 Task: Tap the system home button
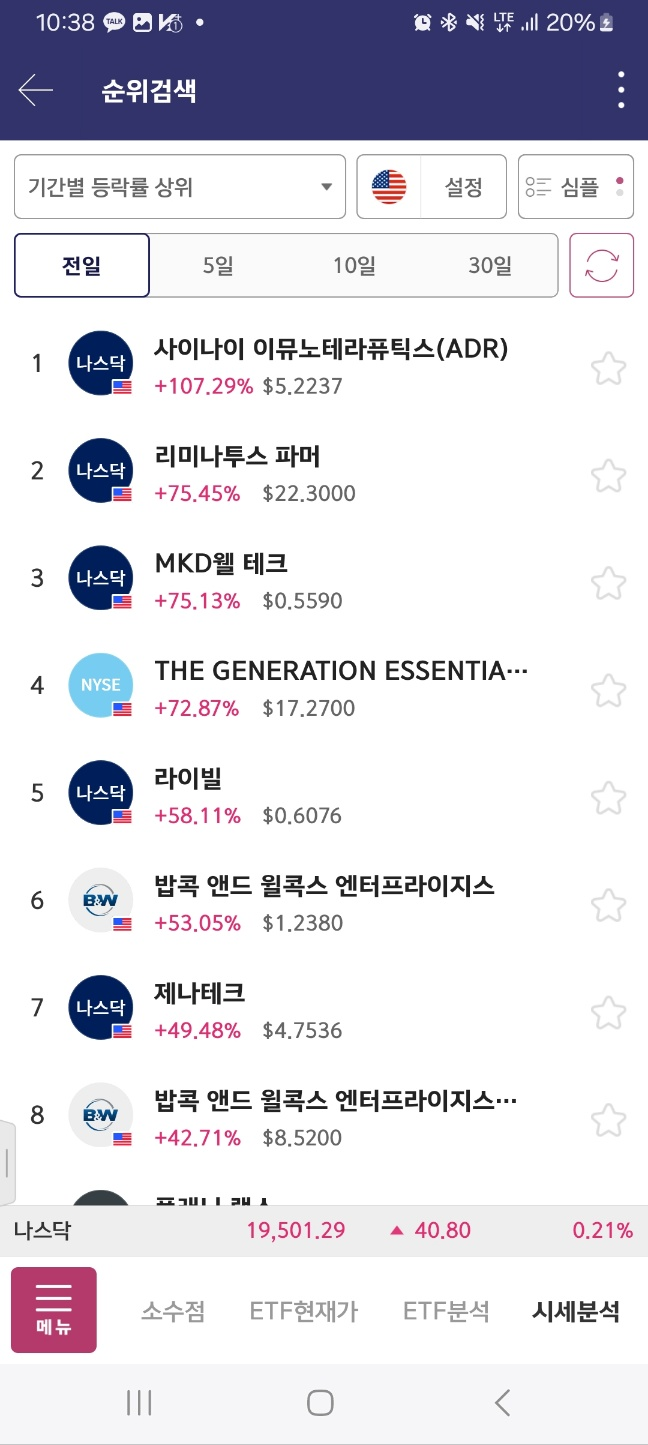coord(320,1403)
